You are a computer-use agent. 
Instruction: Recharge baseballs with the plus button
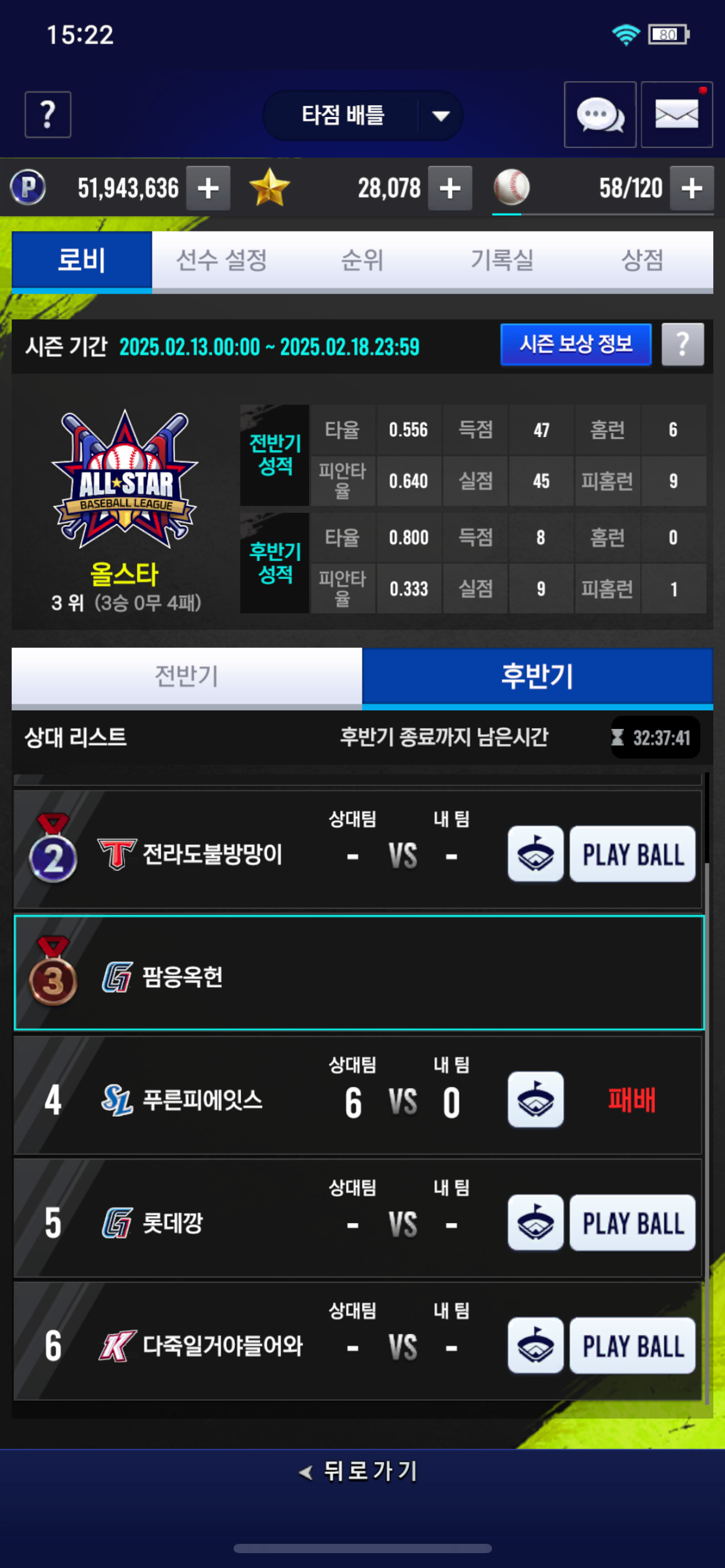click(x=692, y=188)
